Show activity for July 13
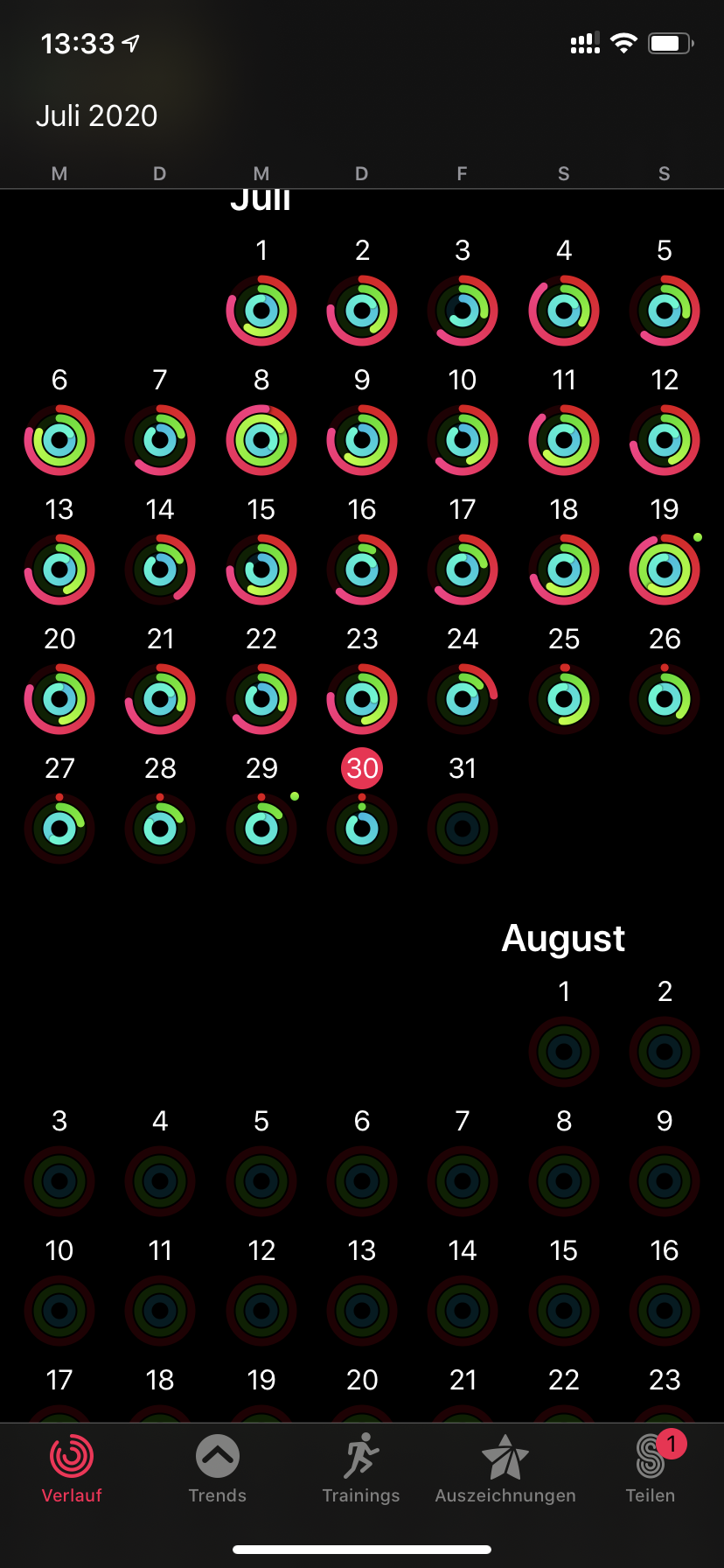This screenshot has height=1568, width=724. click(x=59, y=570)
